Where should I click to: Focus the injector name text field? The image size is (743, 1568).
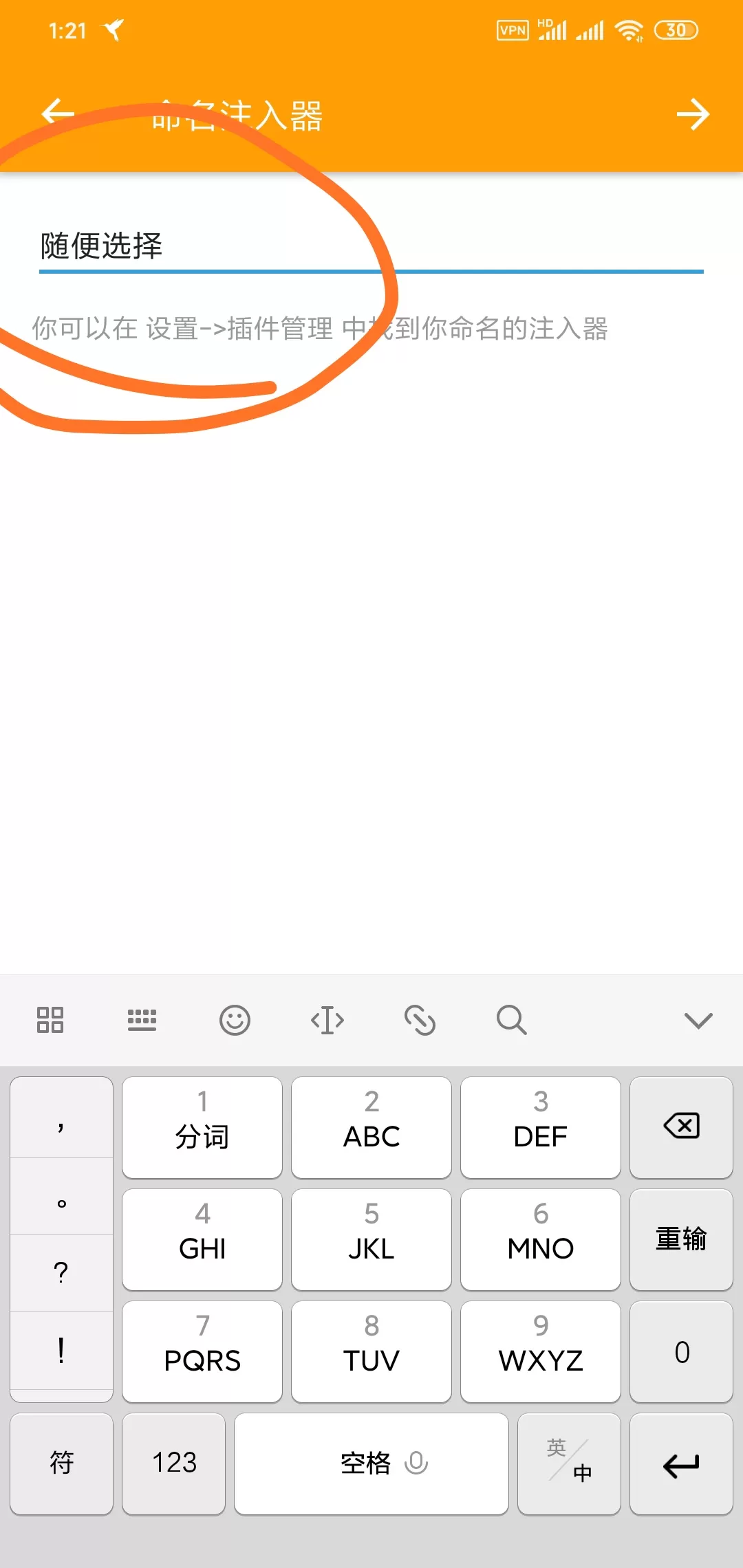coord(371,246)
